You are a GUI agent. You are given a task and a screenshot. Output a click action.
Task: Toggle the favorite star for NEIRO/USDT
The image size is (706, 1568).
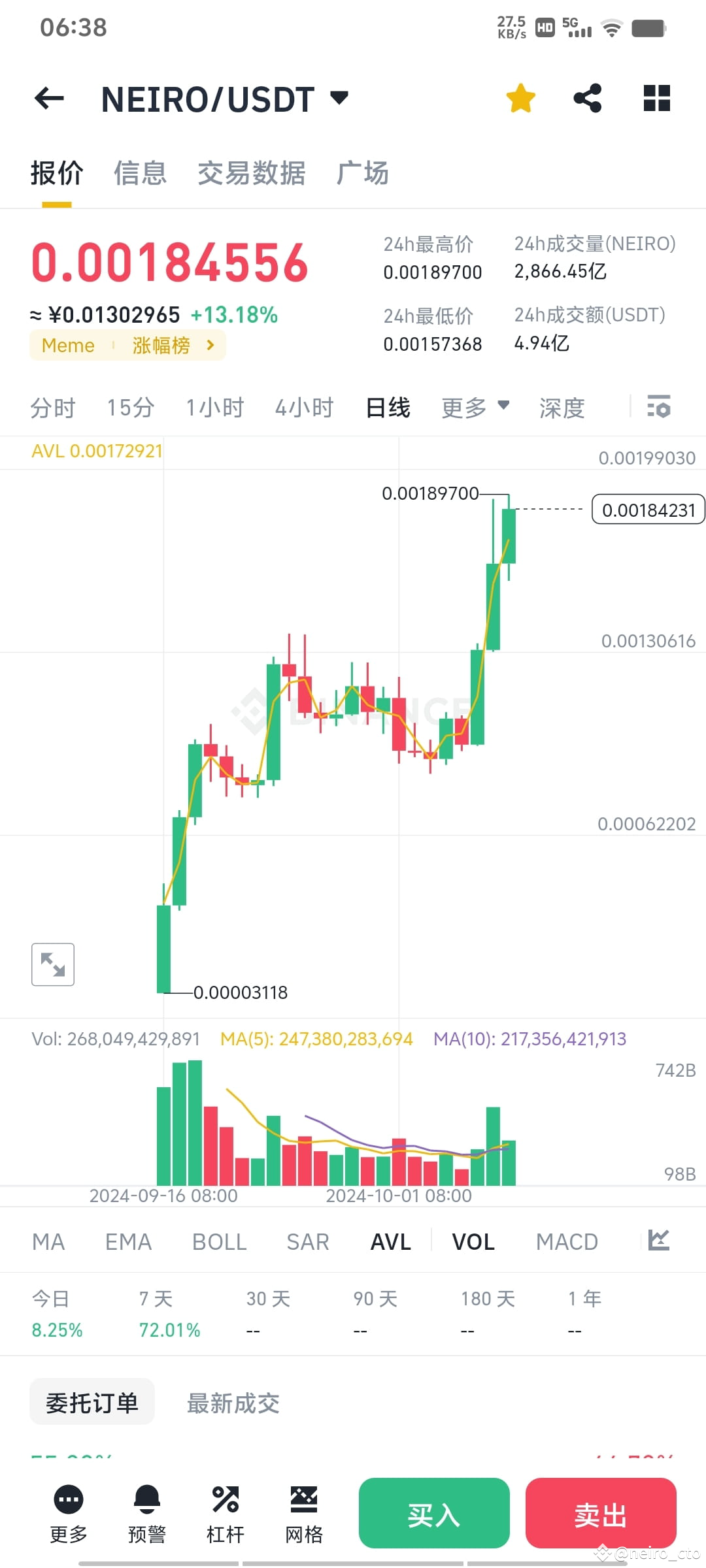[x=520, y=97]
